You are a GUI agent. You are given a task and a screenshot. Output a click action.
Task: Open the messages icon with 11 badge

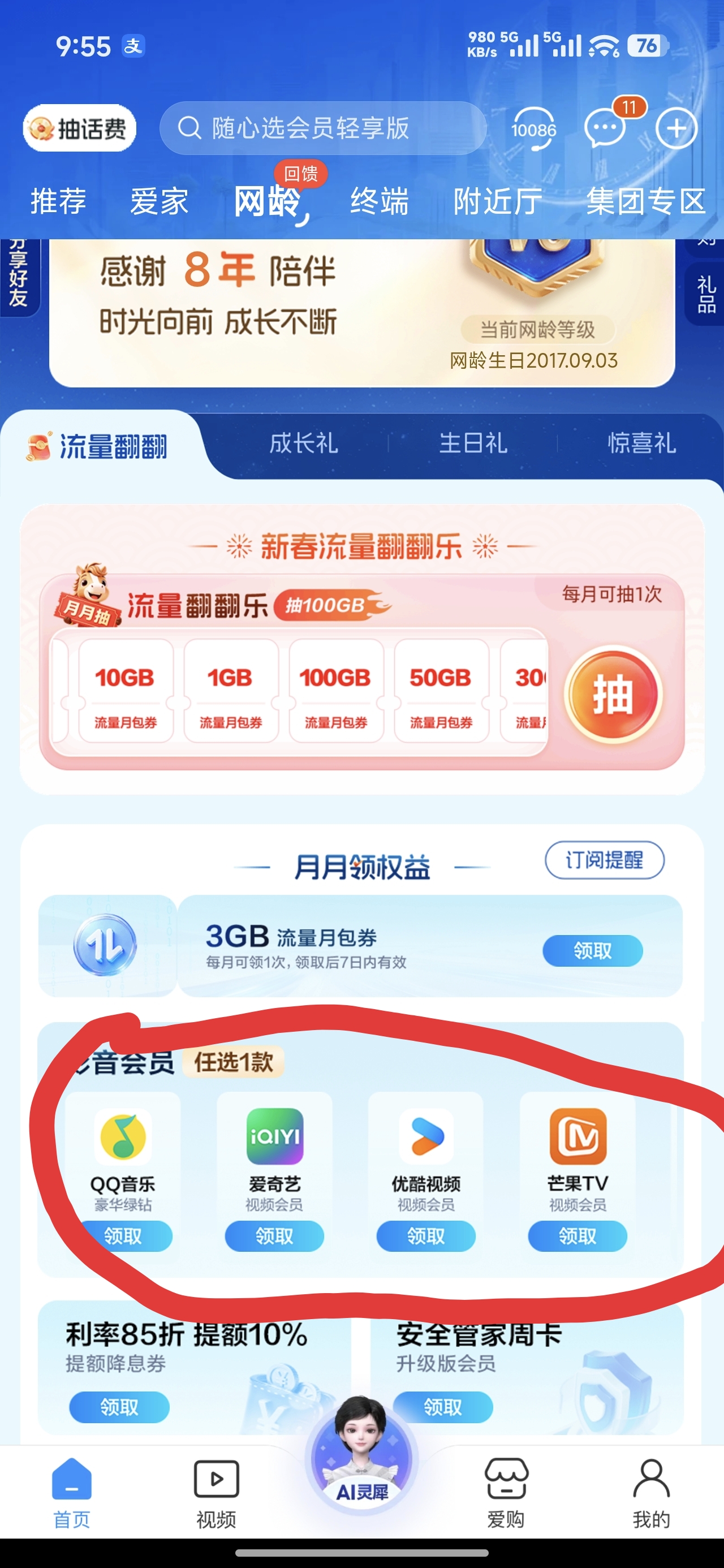605,128
